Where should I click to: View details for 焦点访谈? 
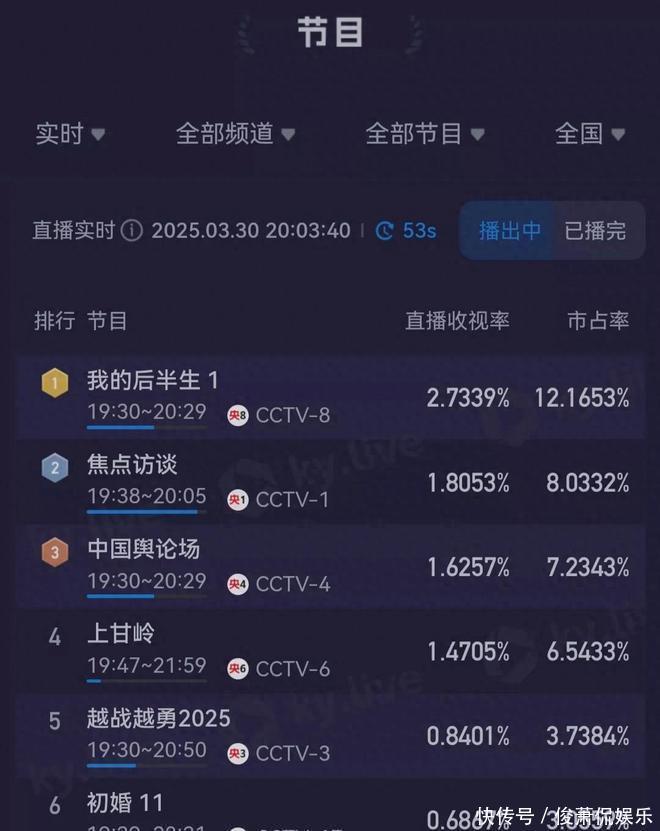click(x=330, y=481)
